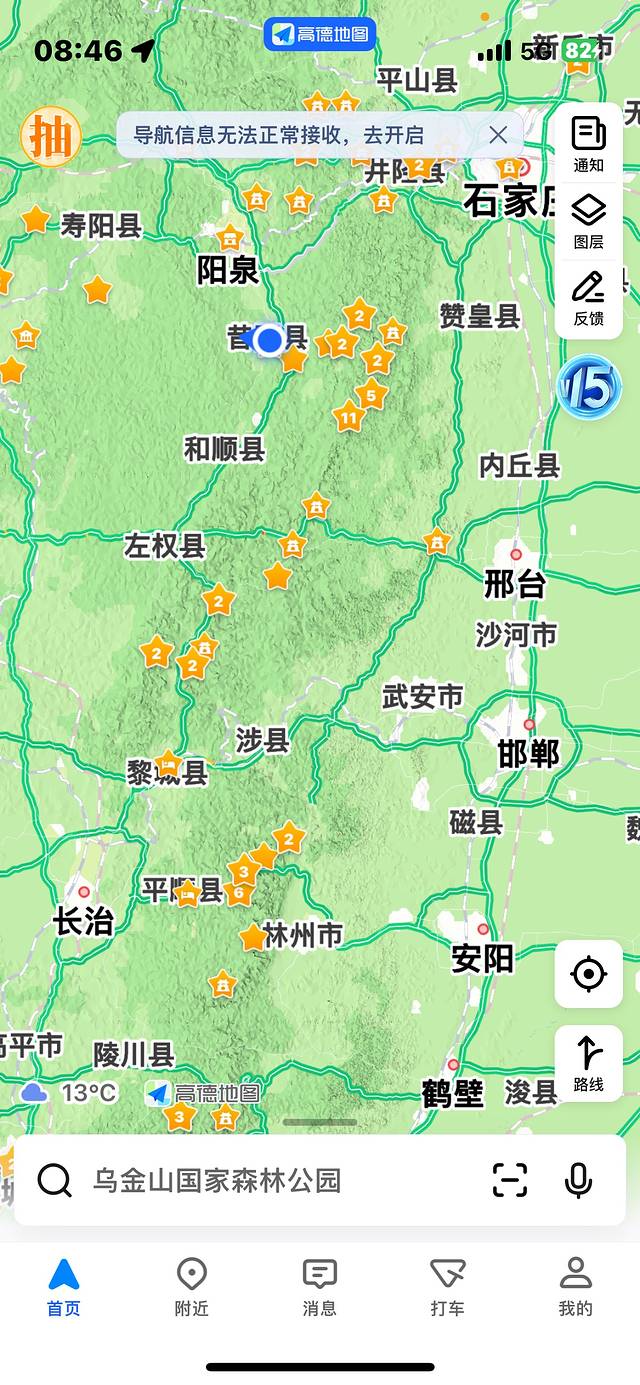Open the 图层 map layers menu
The height and width of the screenshot is (1385, 640).
588,221
